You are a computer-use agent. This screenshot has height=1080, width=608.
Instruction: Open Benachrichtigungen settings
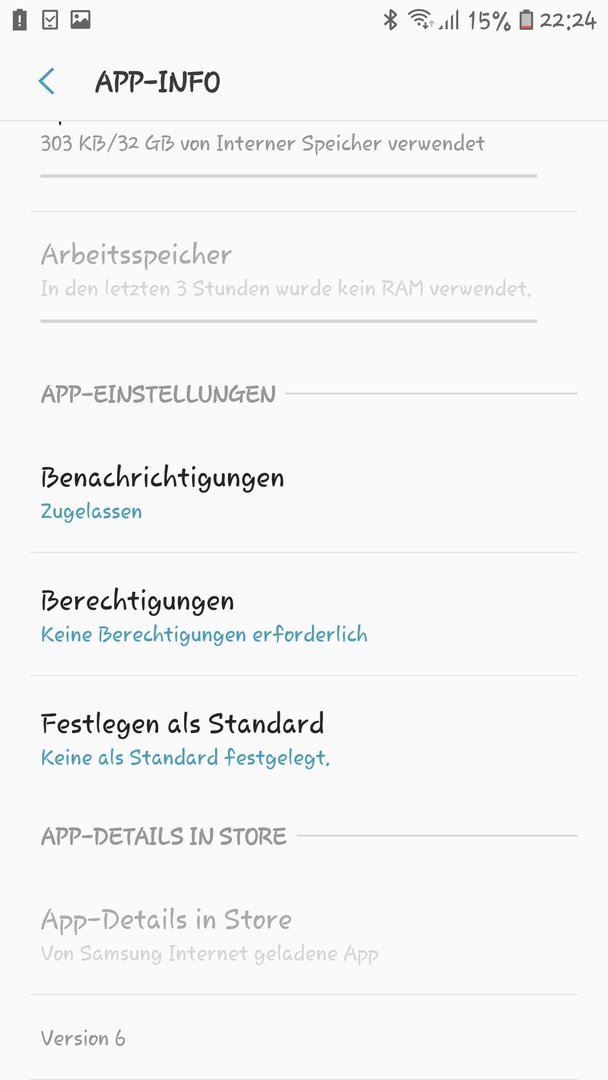click(304, 492)
